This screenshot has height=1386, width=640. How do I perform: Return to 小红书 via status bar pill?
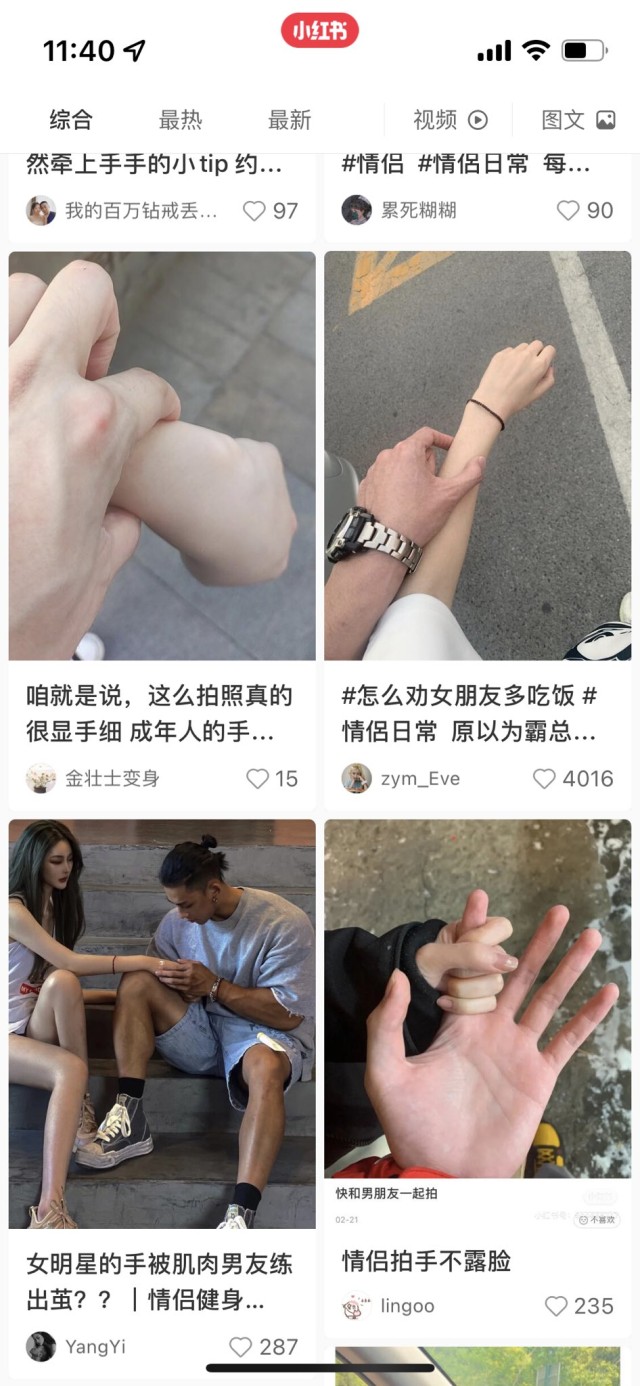coord(319,31)
